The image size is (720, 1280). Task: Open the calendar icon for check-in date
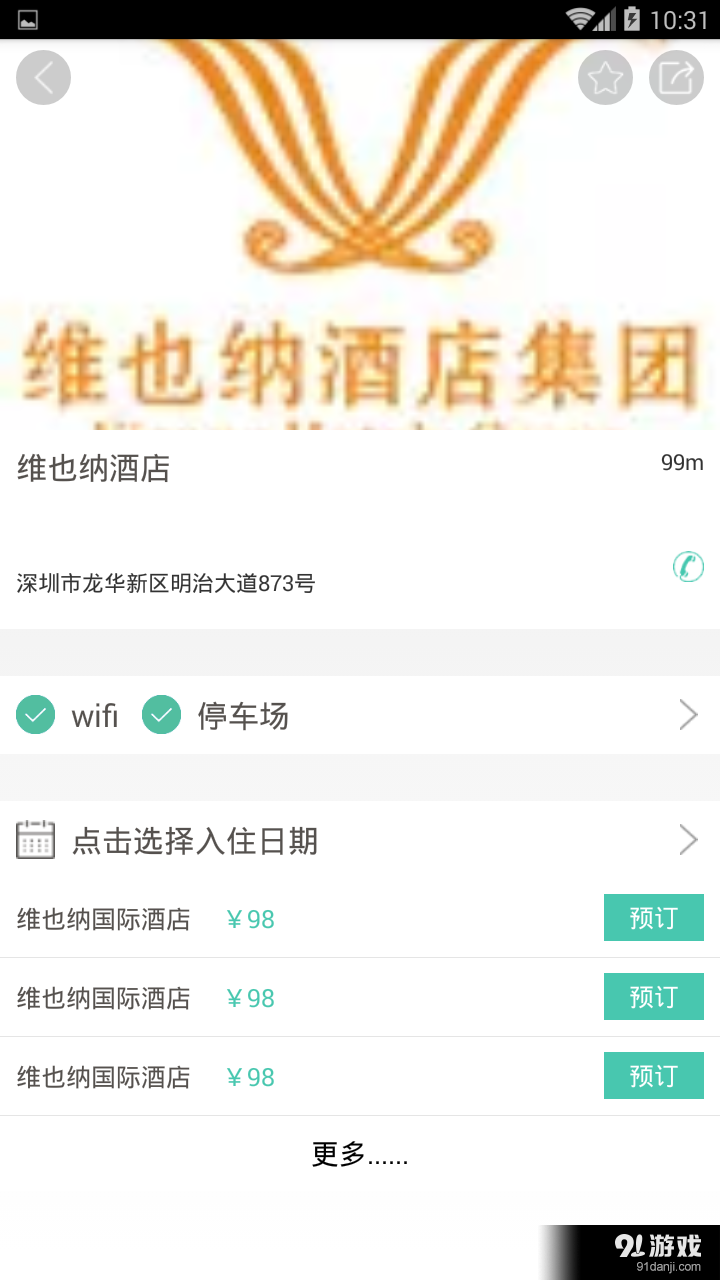36,840
